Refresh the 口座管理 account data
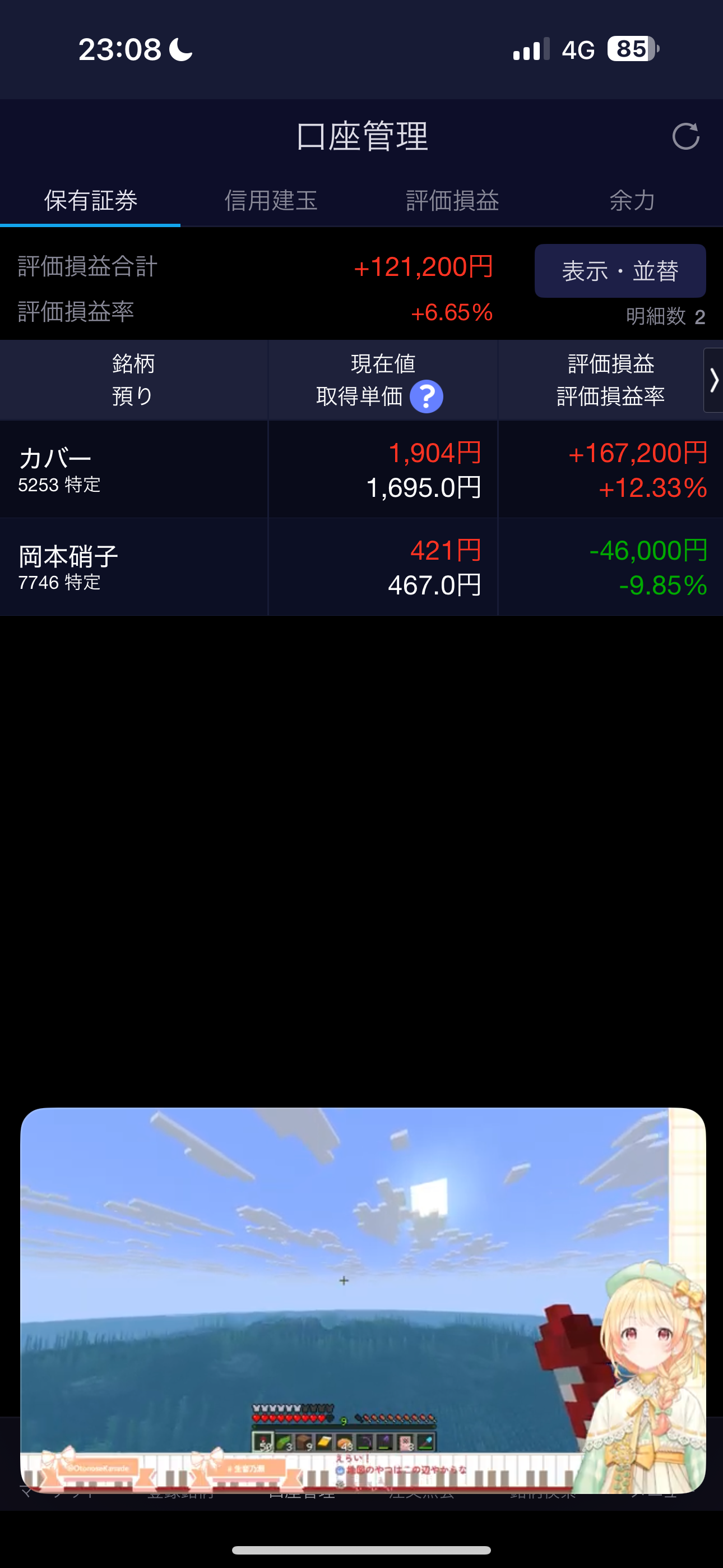 point(685,136)
